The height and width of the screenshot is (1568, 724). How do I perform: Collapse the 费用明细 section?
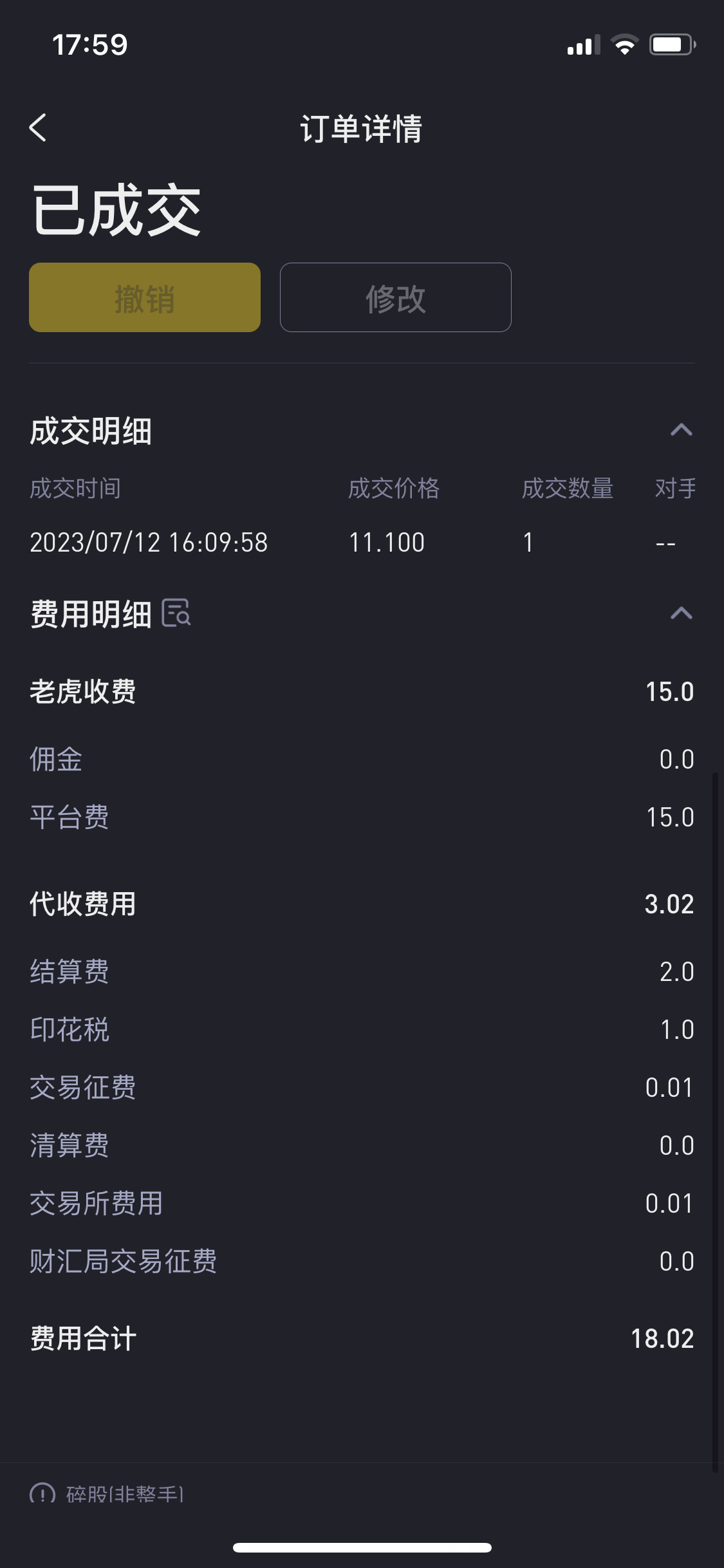(x=682, y=613)
